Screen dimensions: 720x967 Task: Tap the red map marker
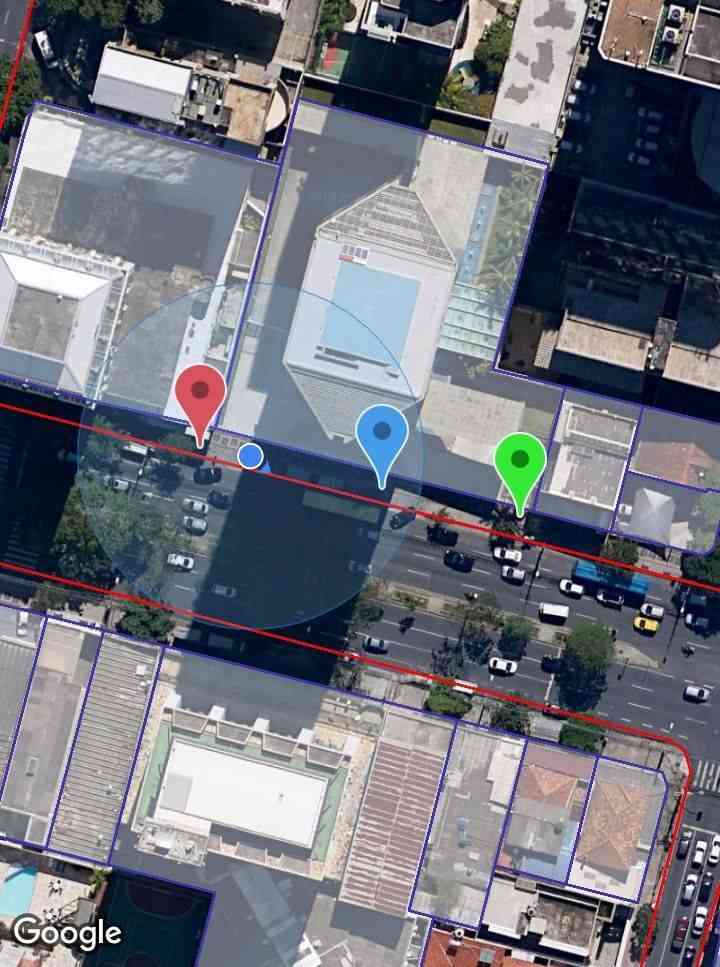[x=200, y=394]
